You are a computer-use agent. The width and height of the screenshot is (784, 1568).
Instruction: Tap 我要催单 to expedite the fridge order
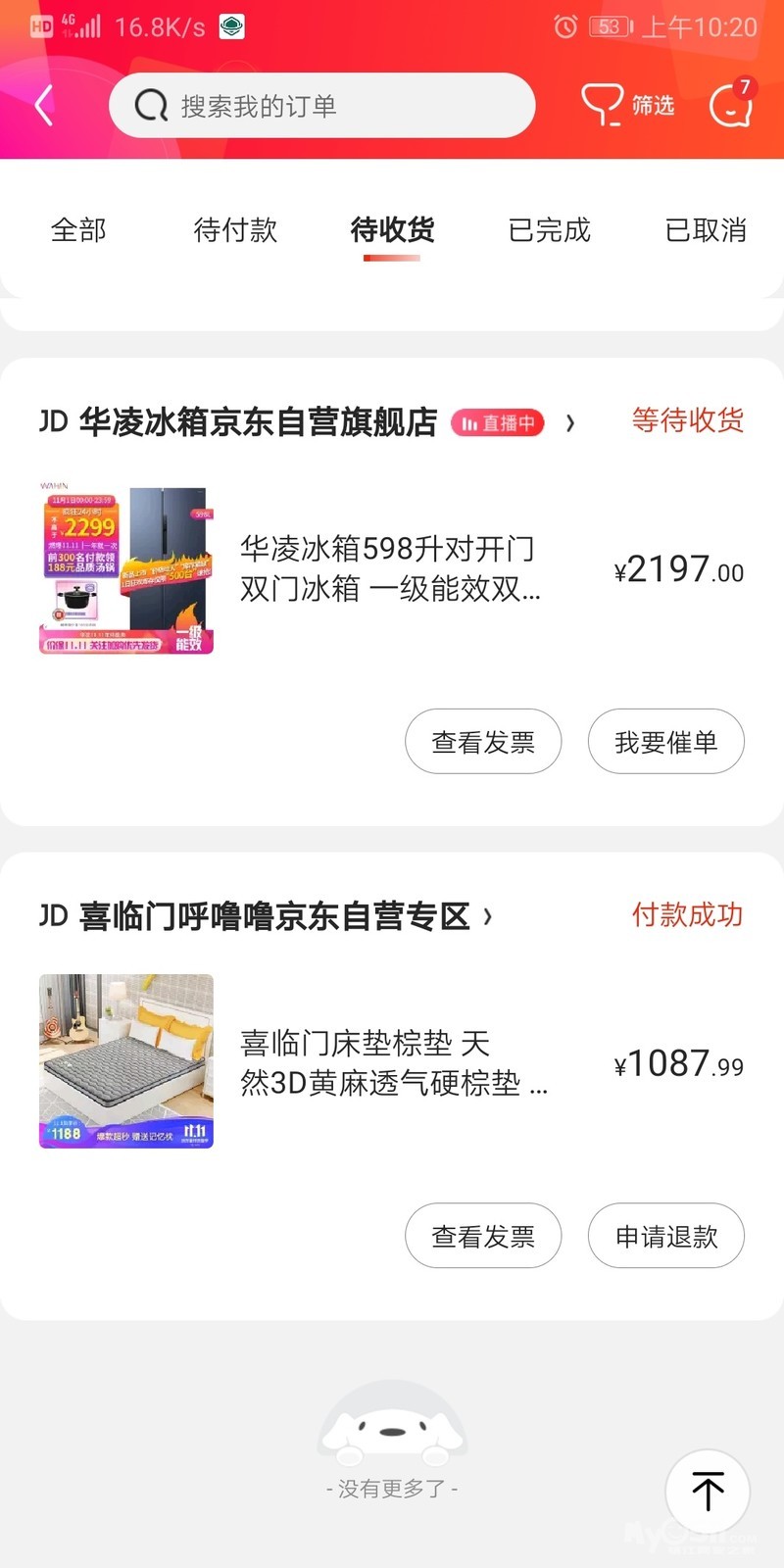(666, 742)
